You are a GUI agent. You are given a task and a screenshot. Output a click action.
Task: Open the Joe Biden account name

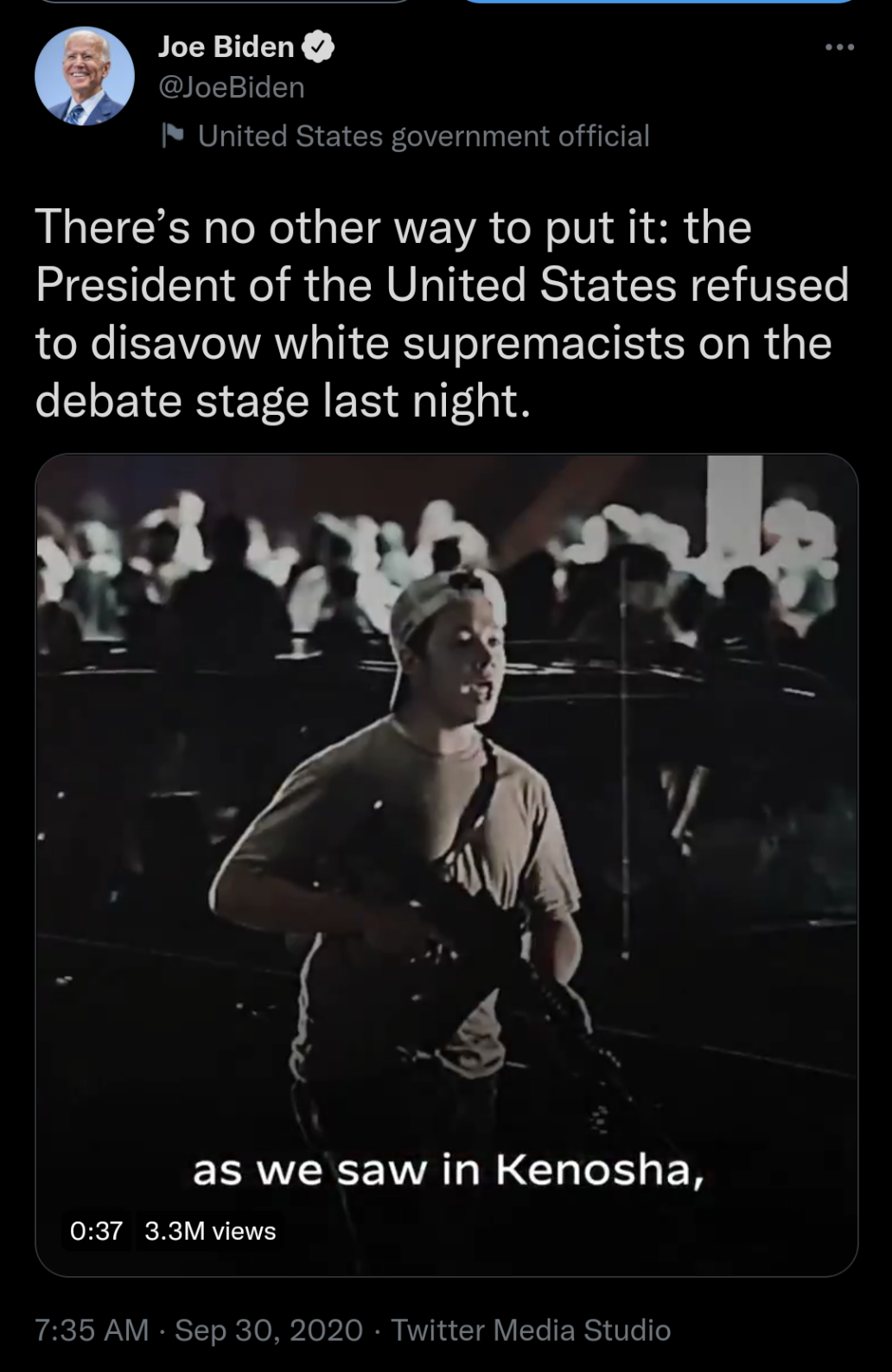(226, 47)
